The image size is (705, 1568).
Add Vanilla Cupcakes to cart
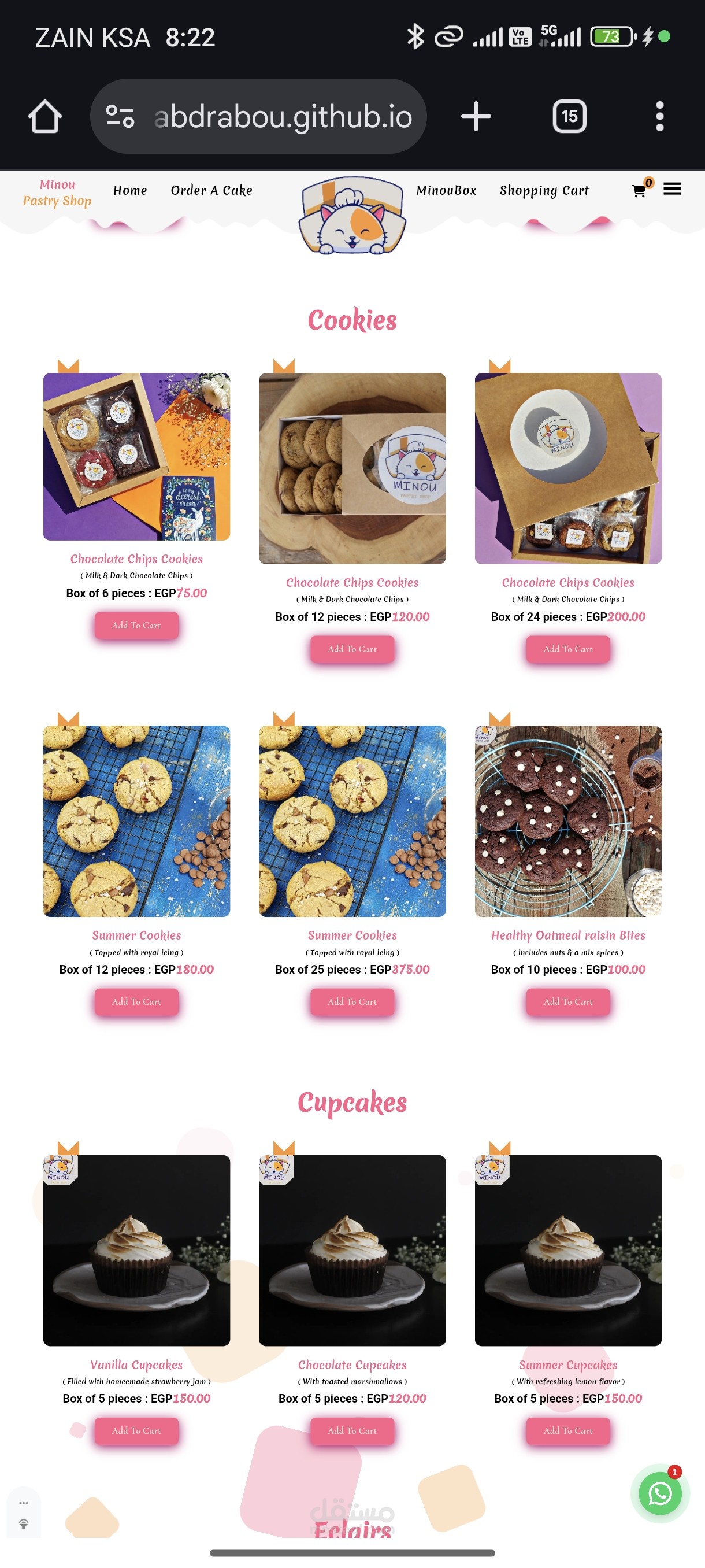tap(136, 1430)
